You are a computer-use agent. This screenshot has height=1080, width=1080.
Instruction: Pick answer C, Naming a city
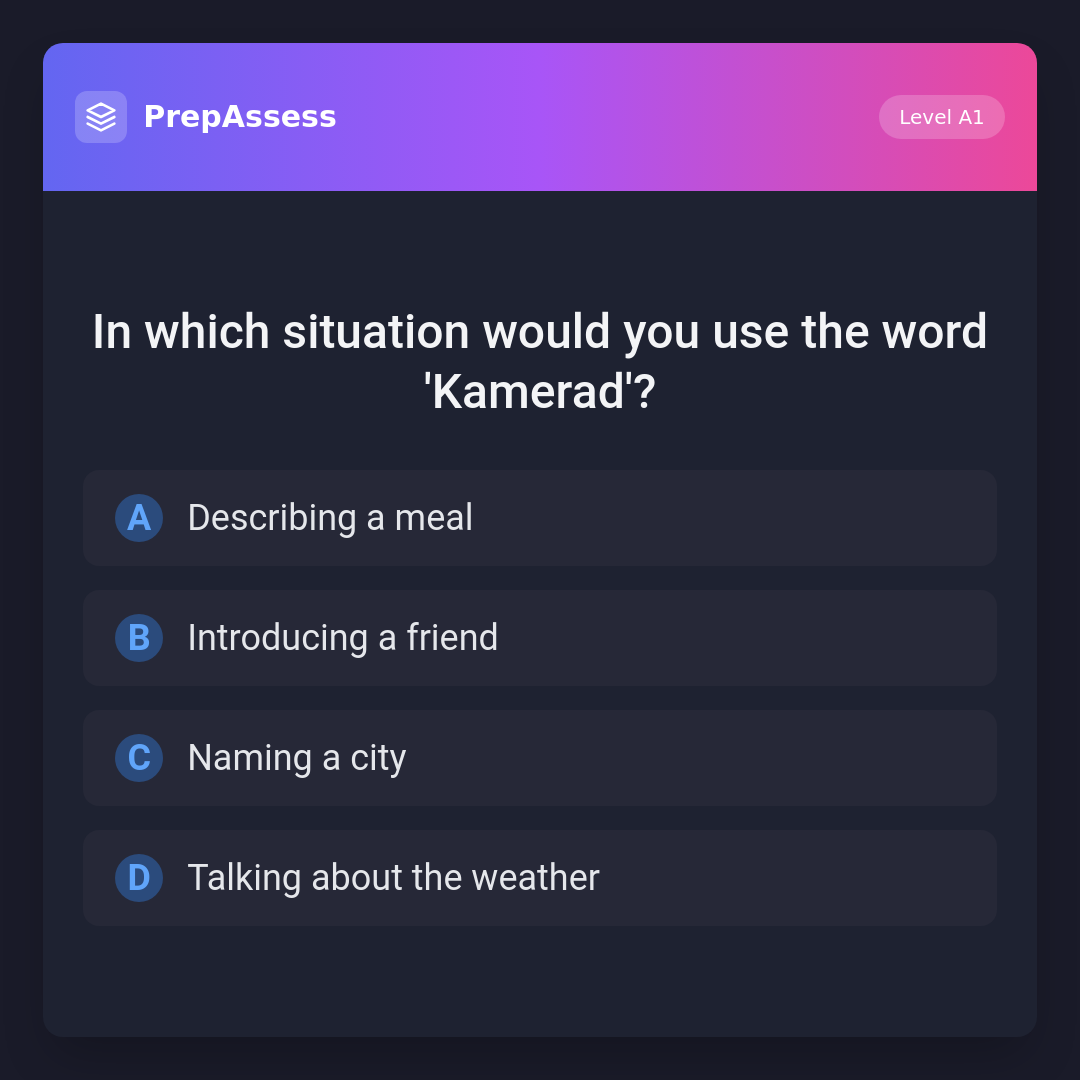click(x=540, y=758)
